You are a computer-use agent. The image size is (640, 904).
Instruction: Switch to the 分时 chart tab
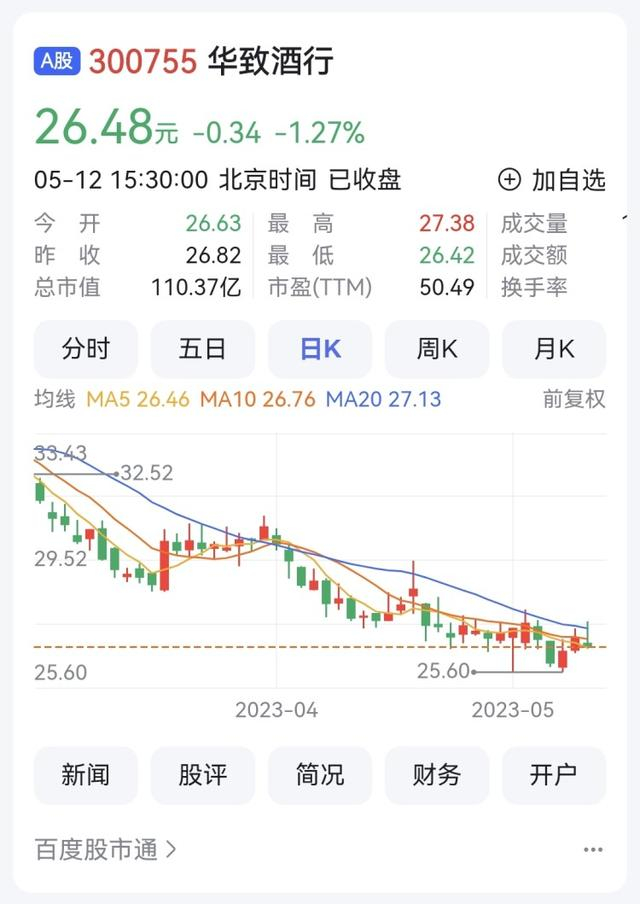pyautogui.click(x=86, y=349)
